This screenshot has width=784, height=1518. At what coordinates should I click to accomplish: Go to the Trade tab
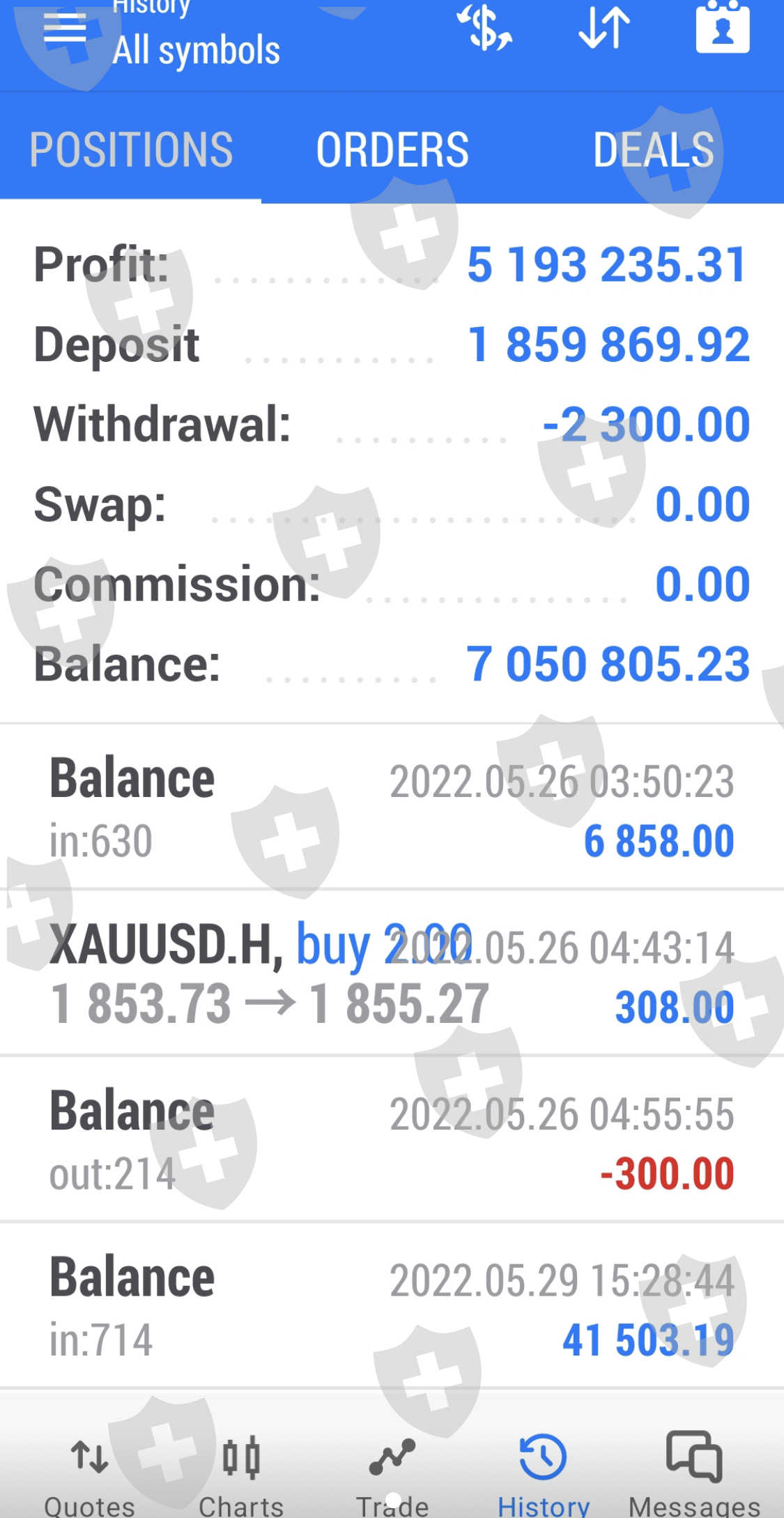[392, 1471]
